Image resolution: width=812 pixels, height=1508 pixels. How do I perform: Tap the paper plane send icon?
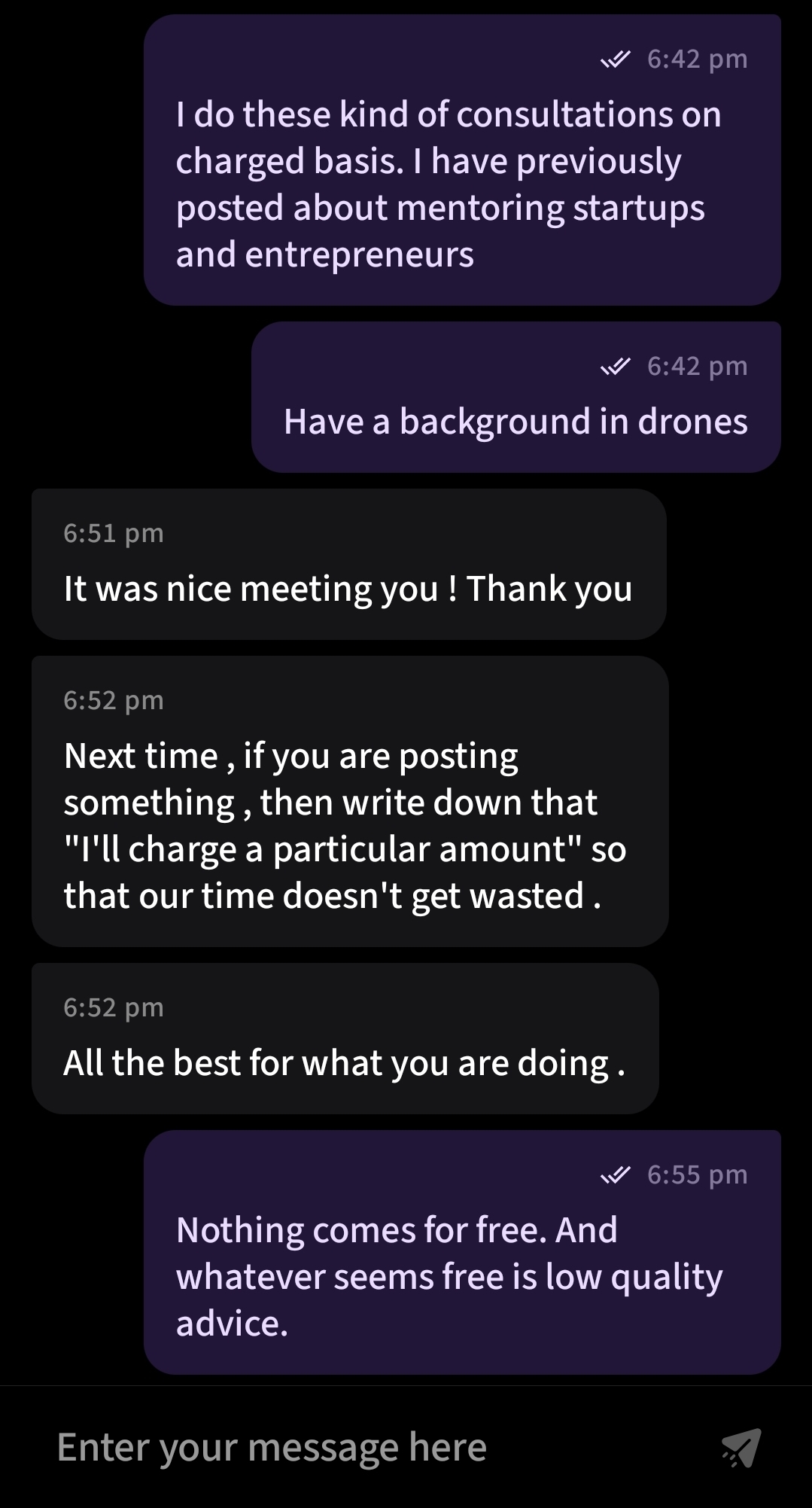click(742, 1448)
